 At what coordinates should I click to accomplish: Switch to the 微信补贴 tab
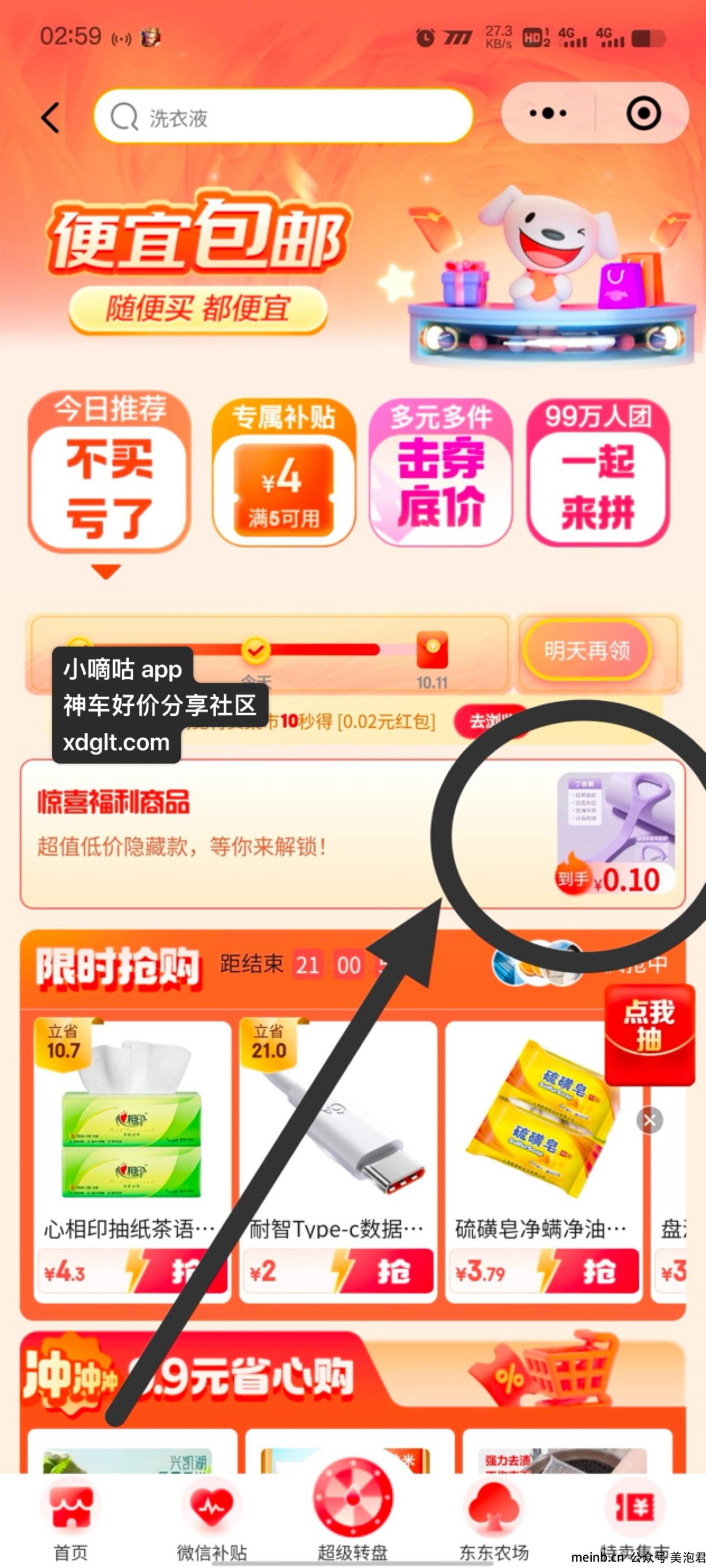(212, 1520)
